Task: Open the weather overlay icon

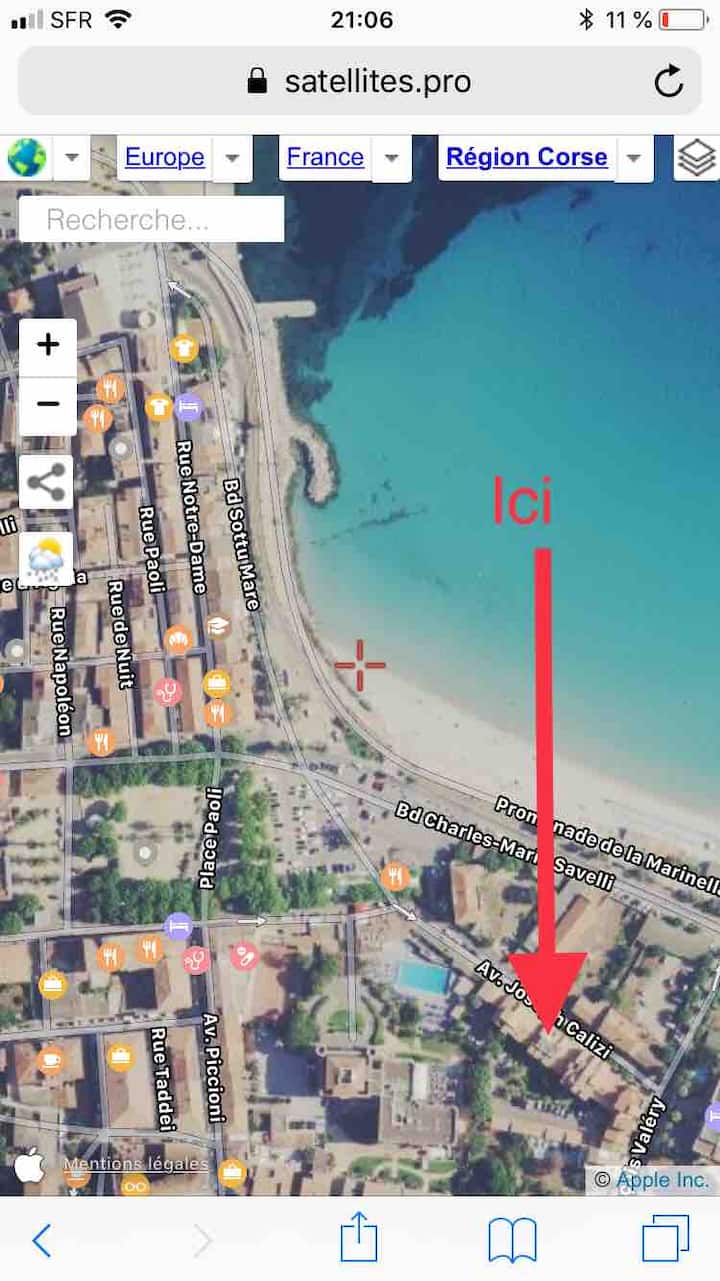Action: [47, 560]
